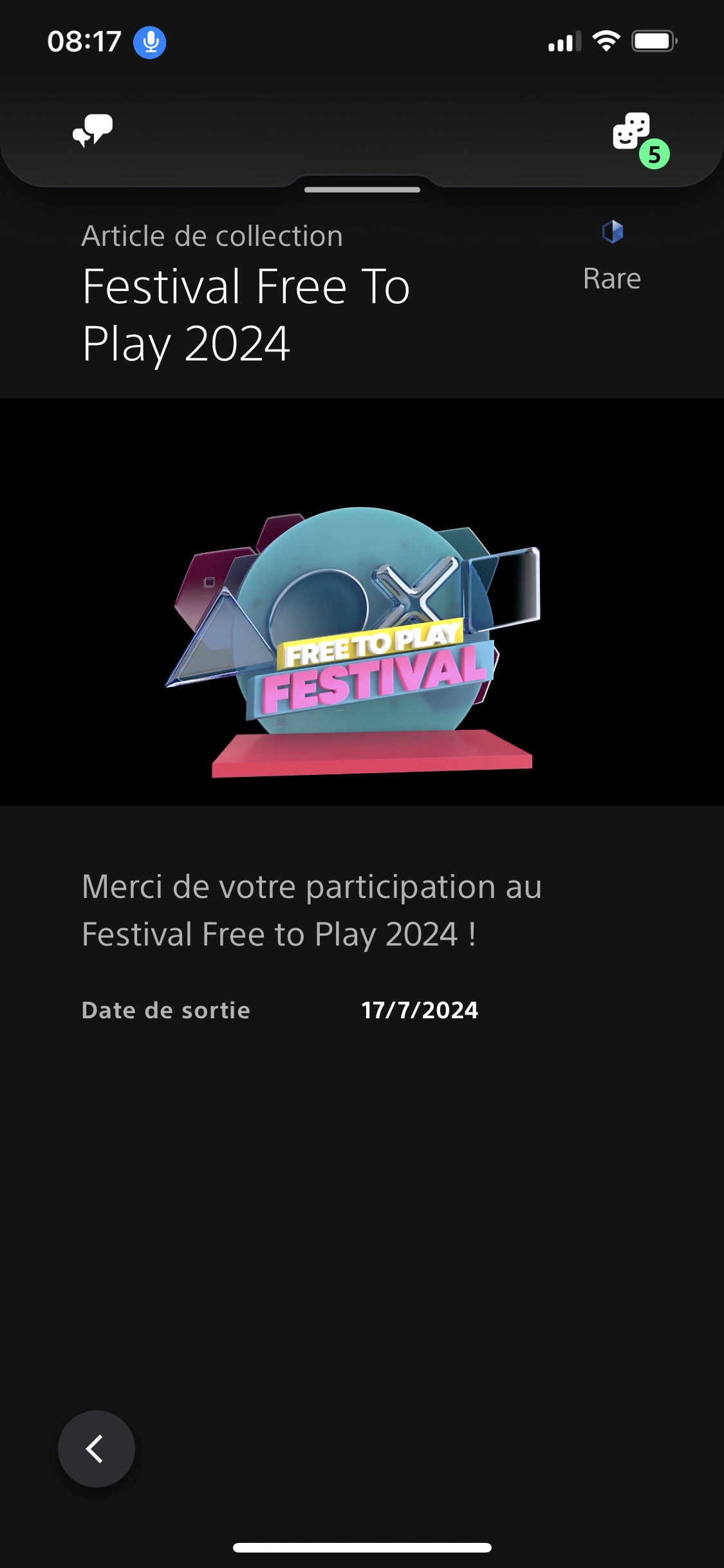Go back with the round arrow button
724x1568 pixels.
97,1449
